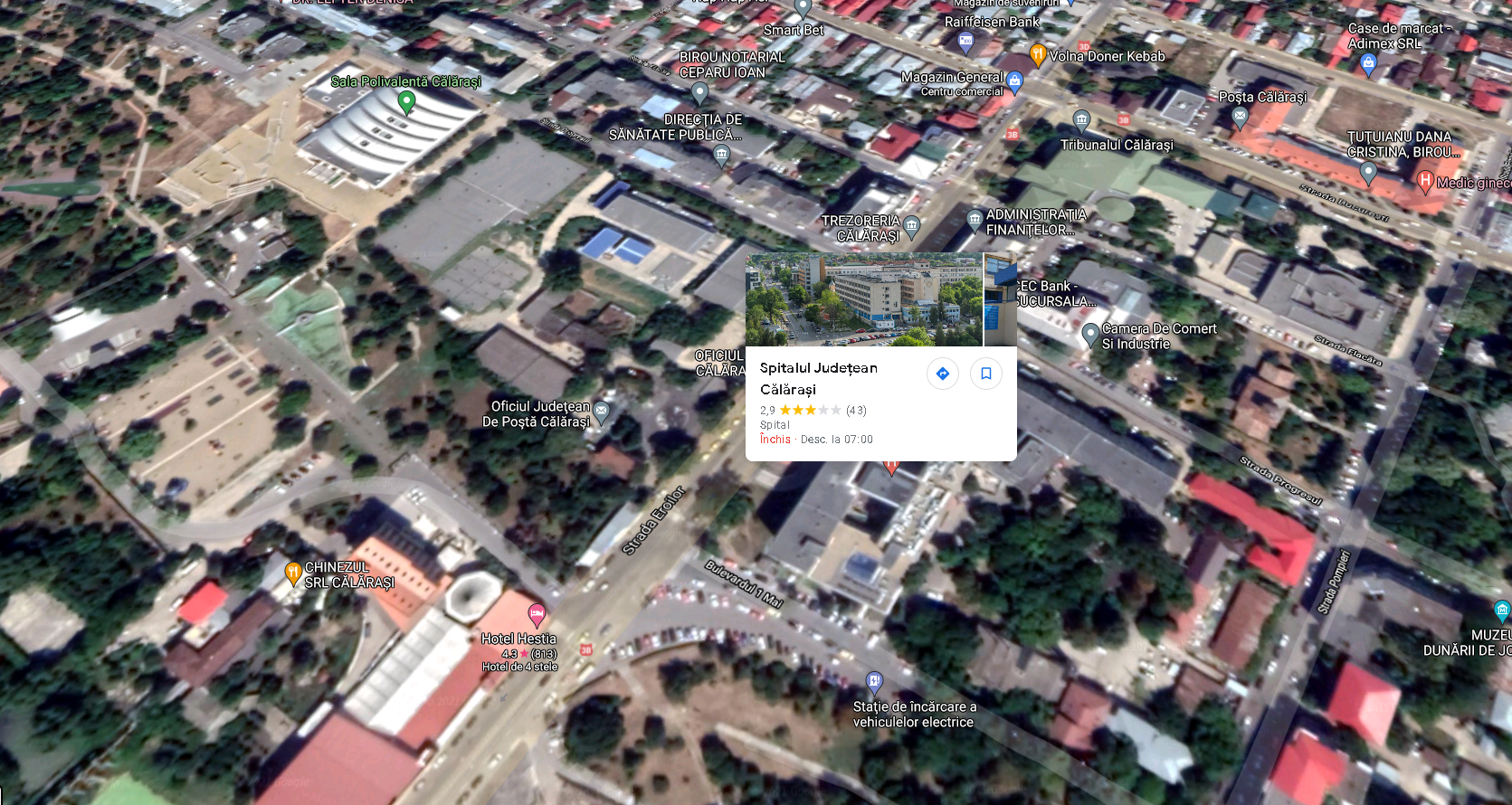1512x805 pixels.
Task: Select the CHINEZUL SRL Călărași restaurant pin
Action: coord(293,573)
